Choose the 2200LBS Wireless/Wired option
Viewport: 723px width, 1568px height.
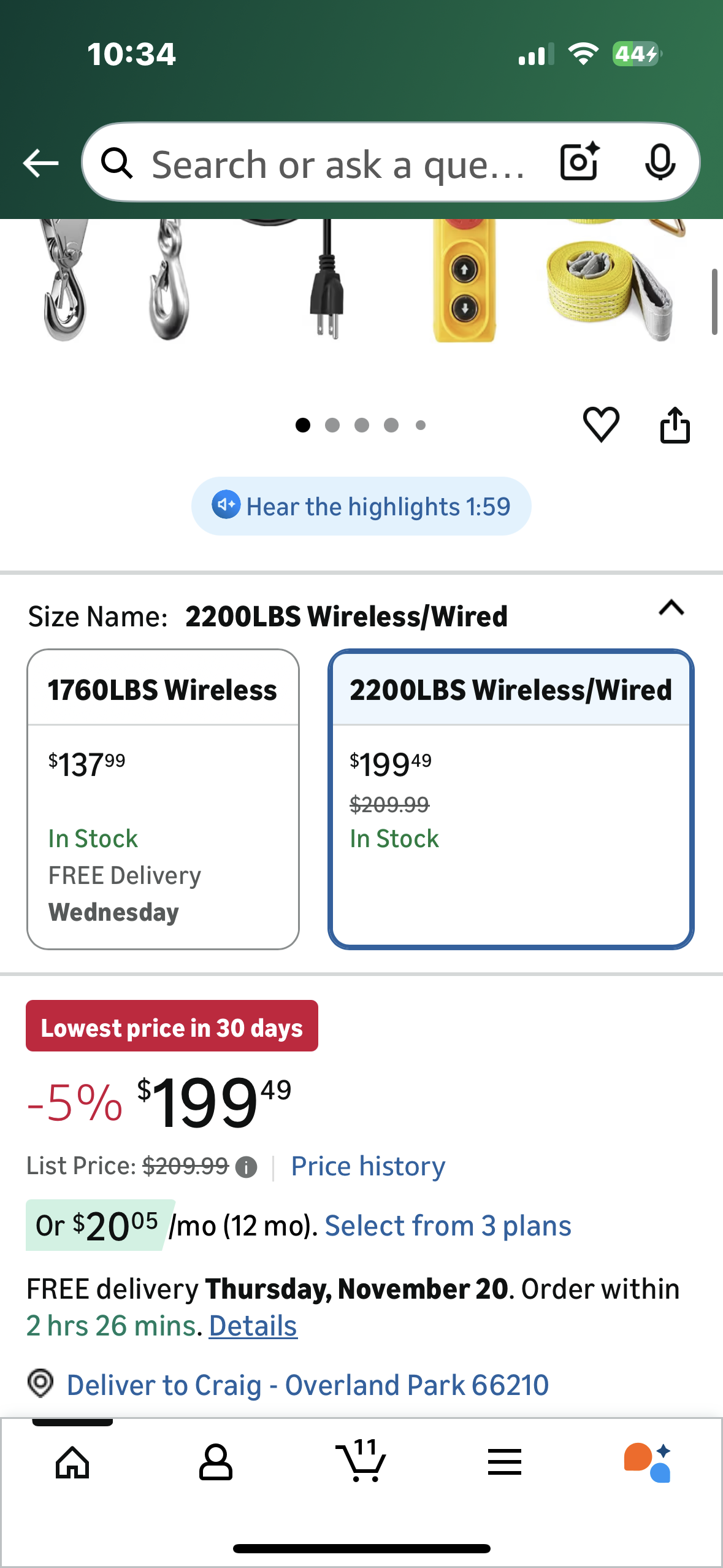pos(511,799)
